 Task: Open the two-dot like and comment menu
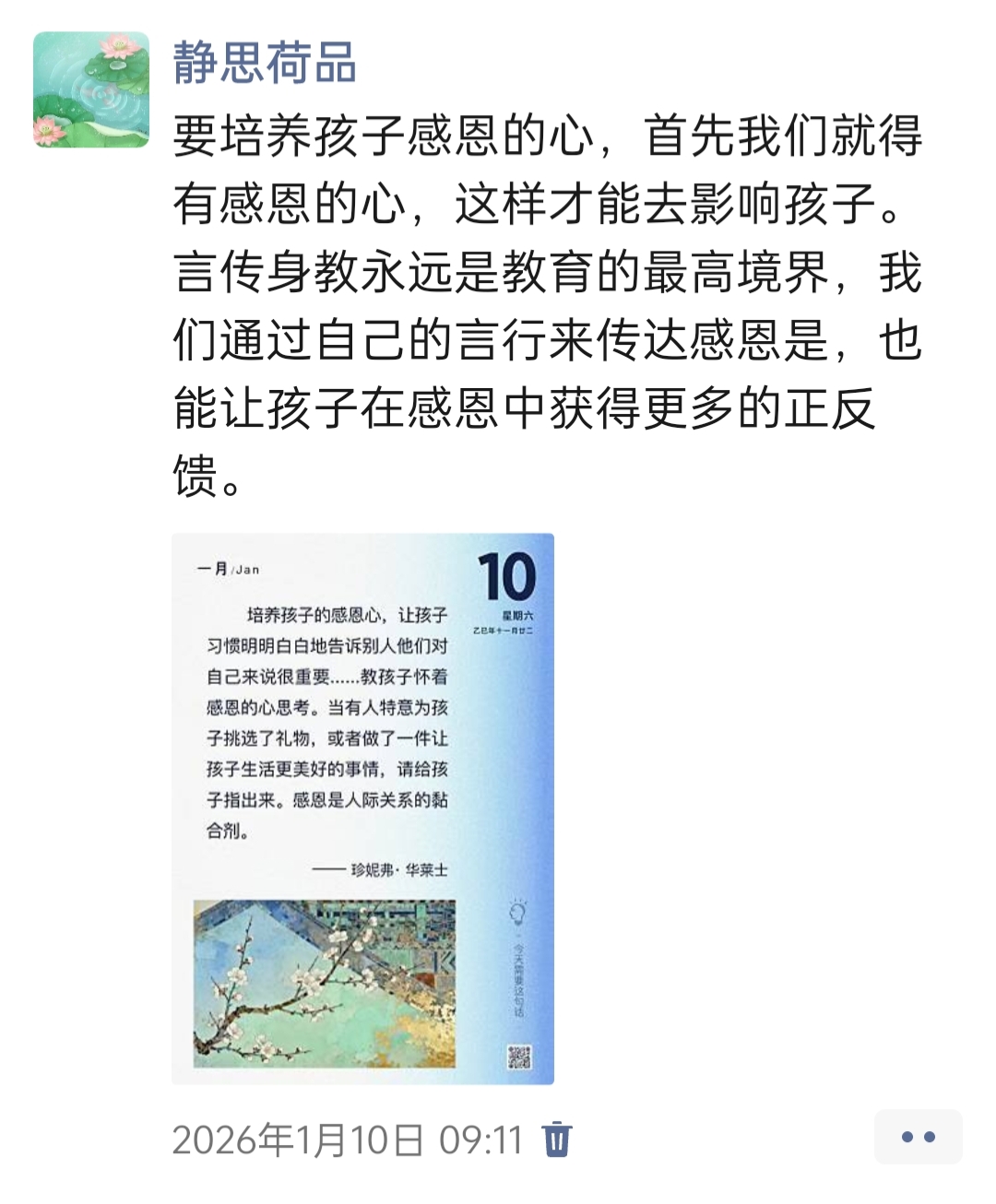pyautogui.click(x=918, y=1138)
